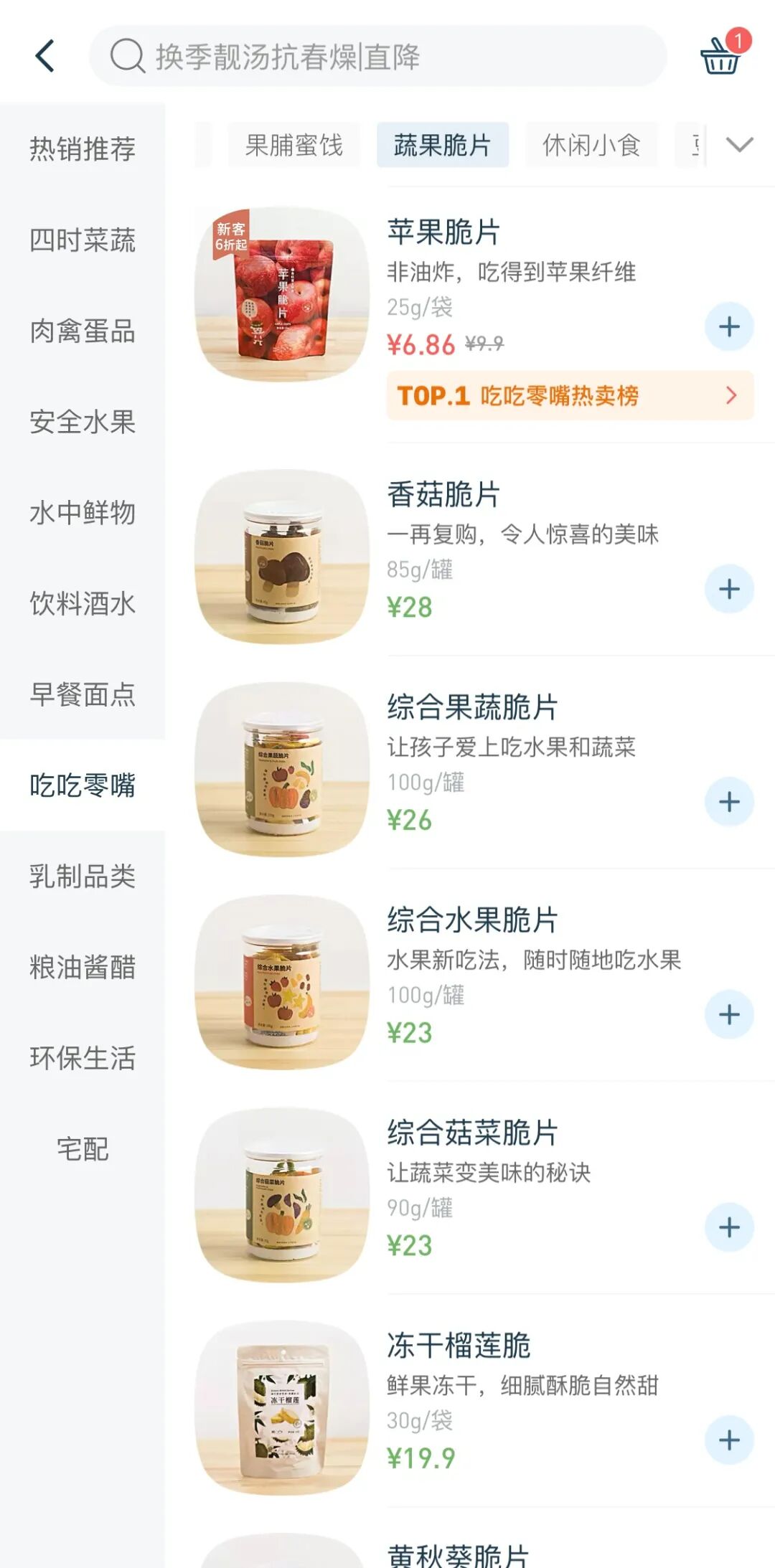The height and width of the screenshot is (1568, 775).
Task: Open the 热销推荐 category
Action: [x=83, y=148]
